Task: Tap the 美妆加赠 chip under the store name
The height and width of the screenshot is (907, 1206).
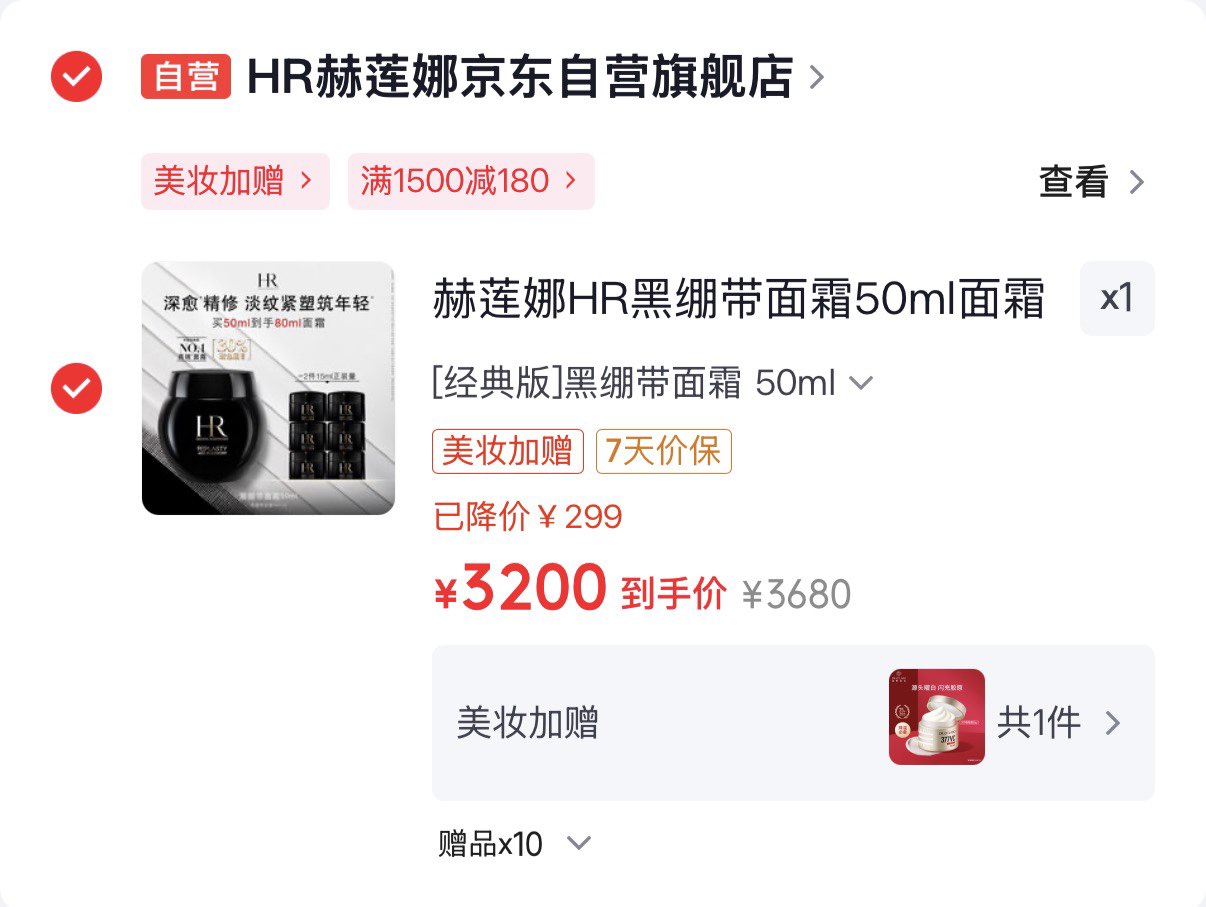Action: pyautogui.click(x=235, y=181)
